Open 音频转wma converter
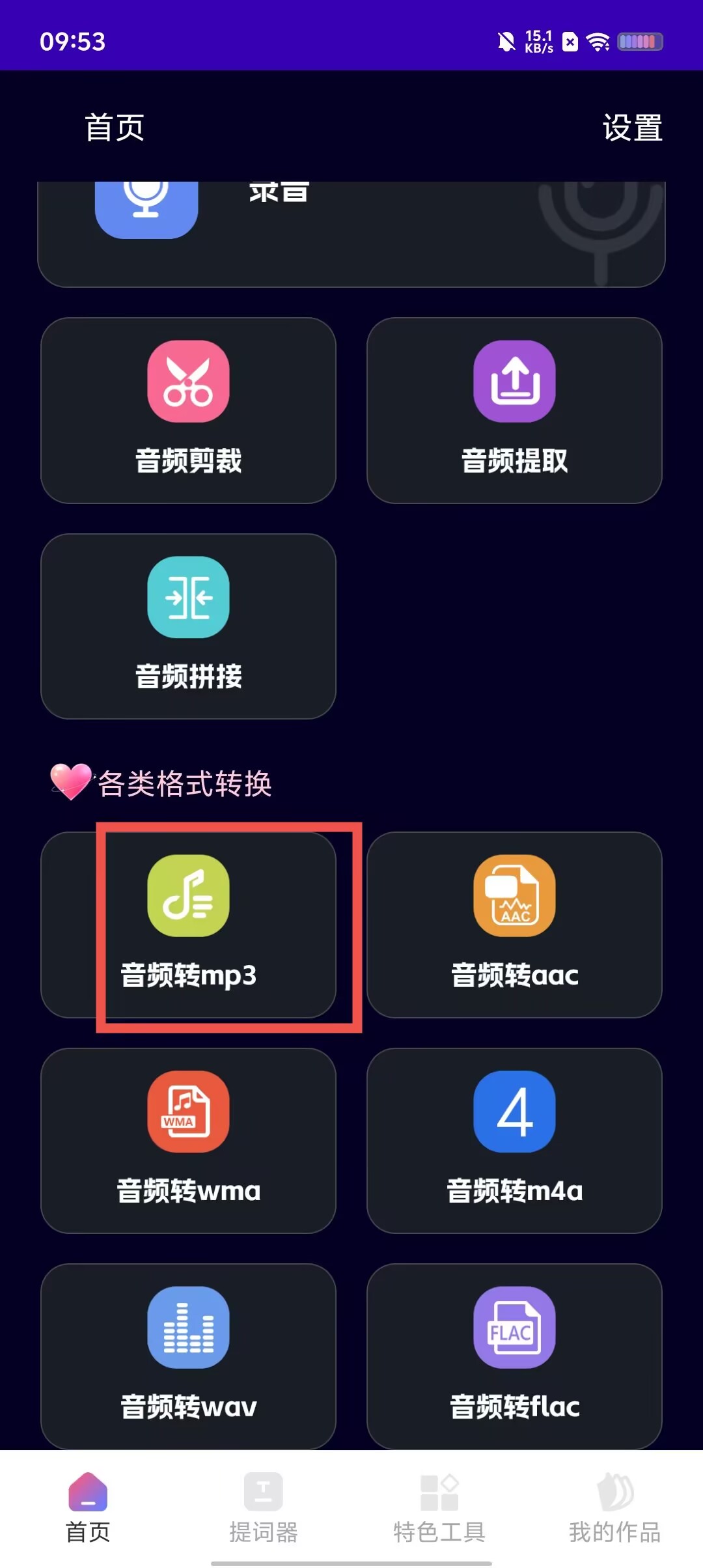The width and height of the screenshot is (703, 1568). [188, 1140]
